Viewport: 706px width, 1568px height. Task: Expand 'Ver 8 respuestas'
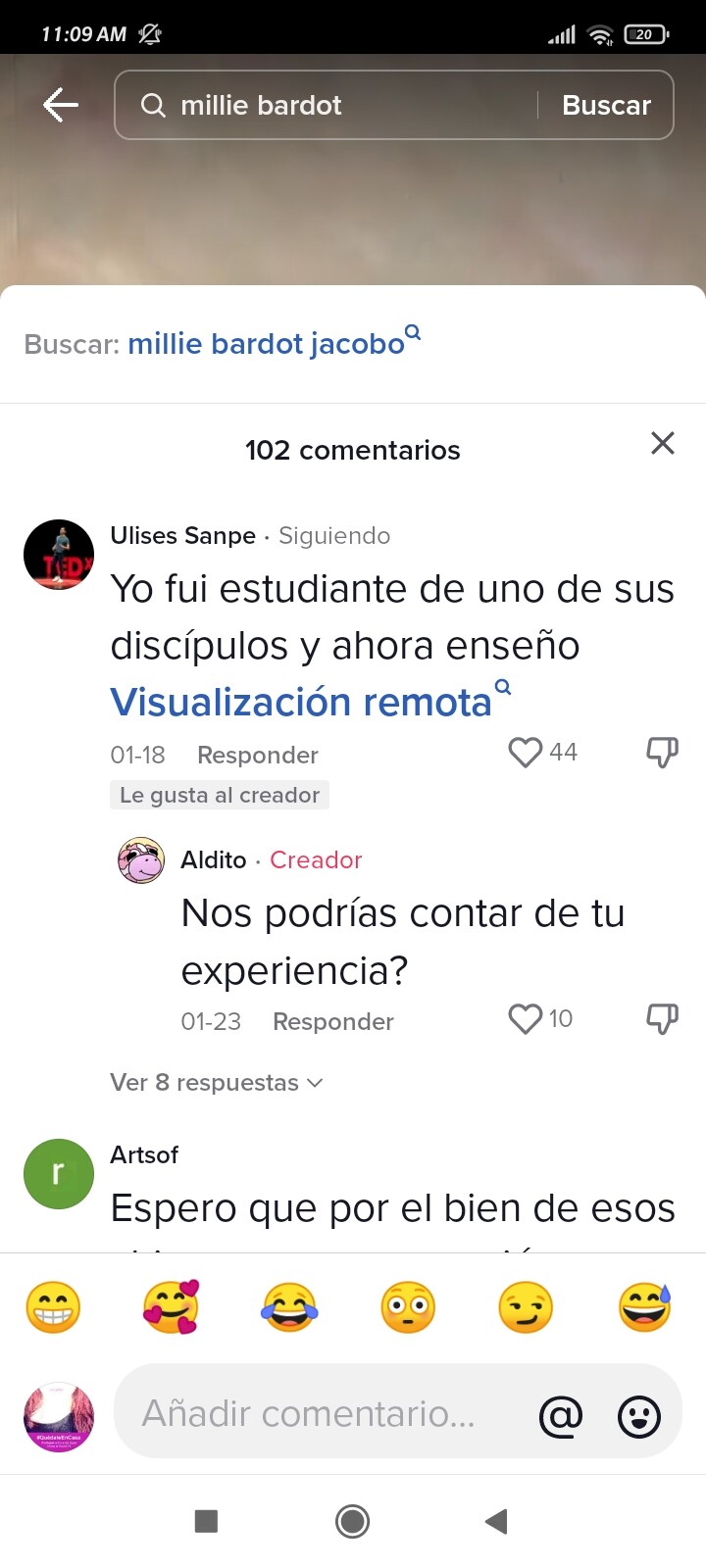tap(217, 1082)
